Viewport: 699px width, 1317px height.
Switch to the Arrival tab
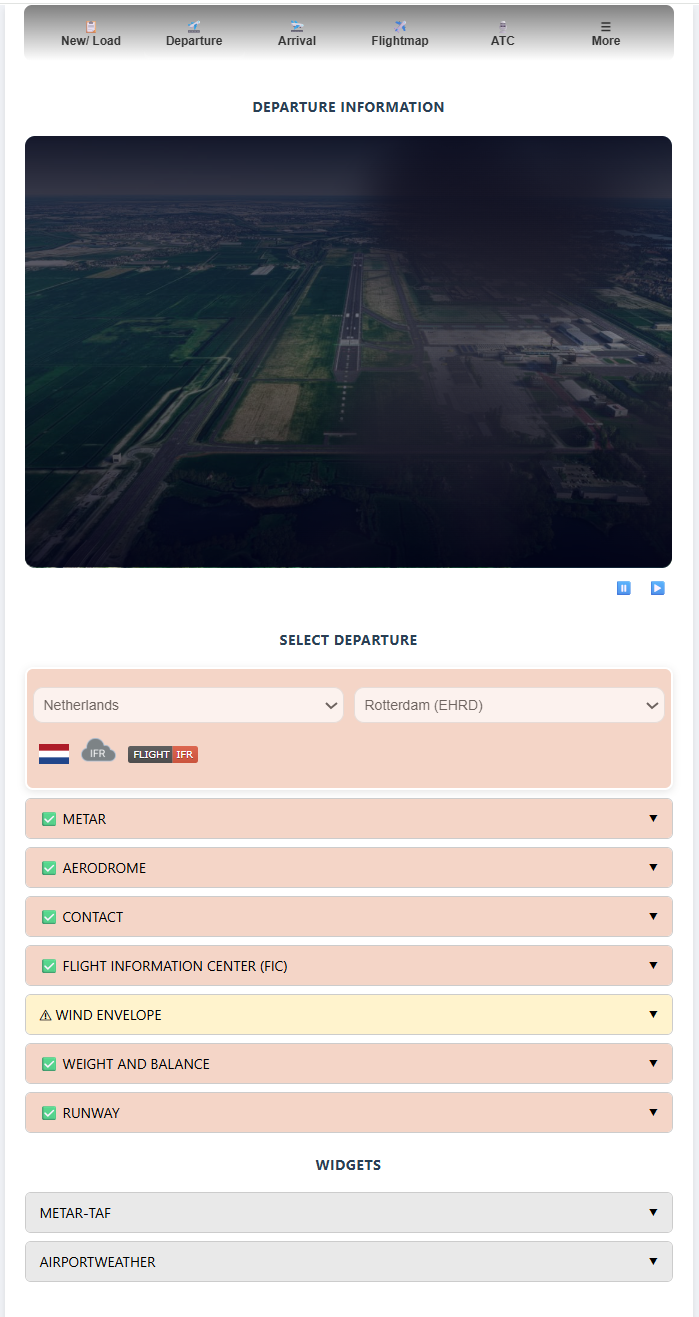point(297,34)
